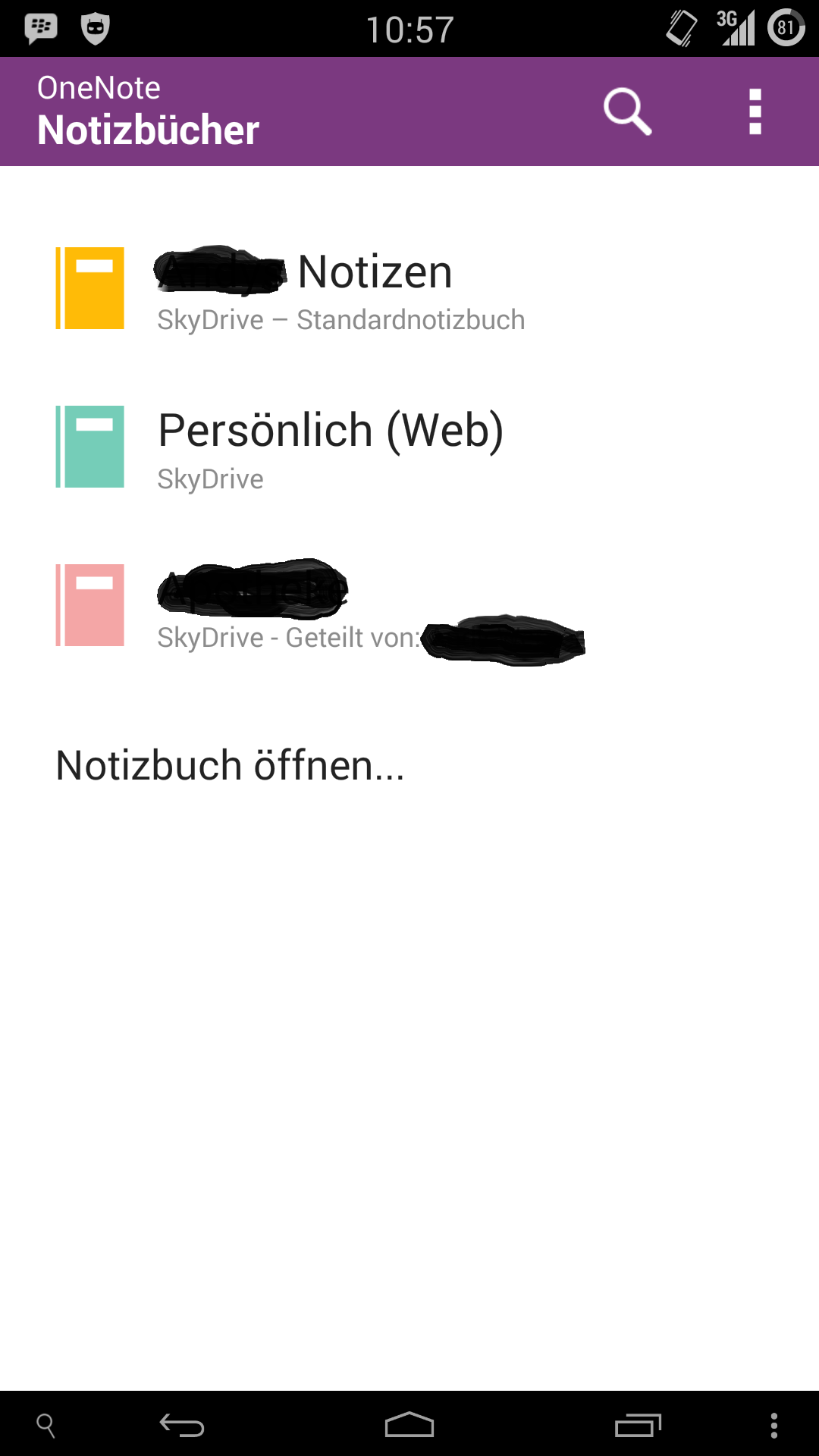Tap the home button in the navigation bar
Viewport: 819px width, 1456px height.
409,1425
